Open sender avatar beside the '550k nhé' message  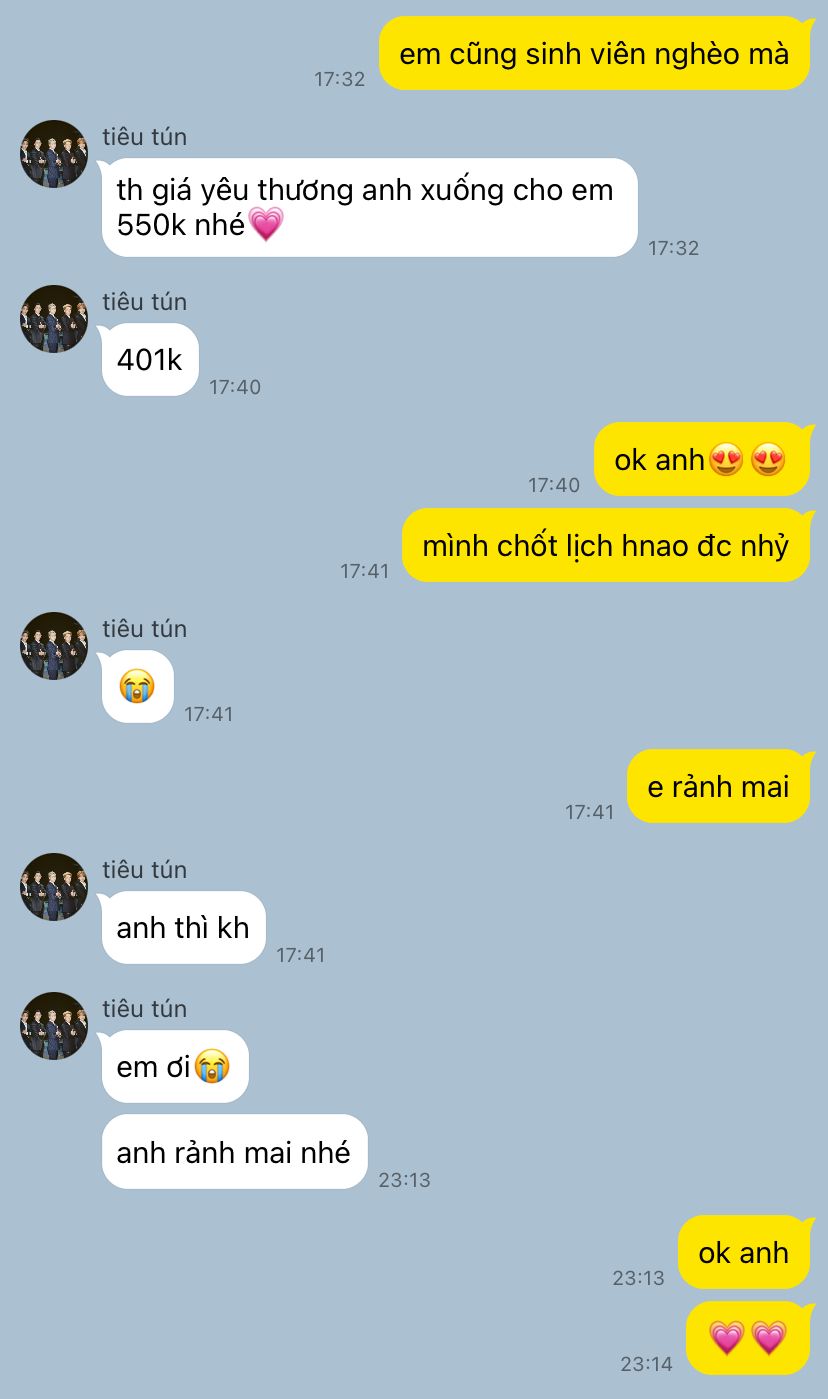coord(54,154)
